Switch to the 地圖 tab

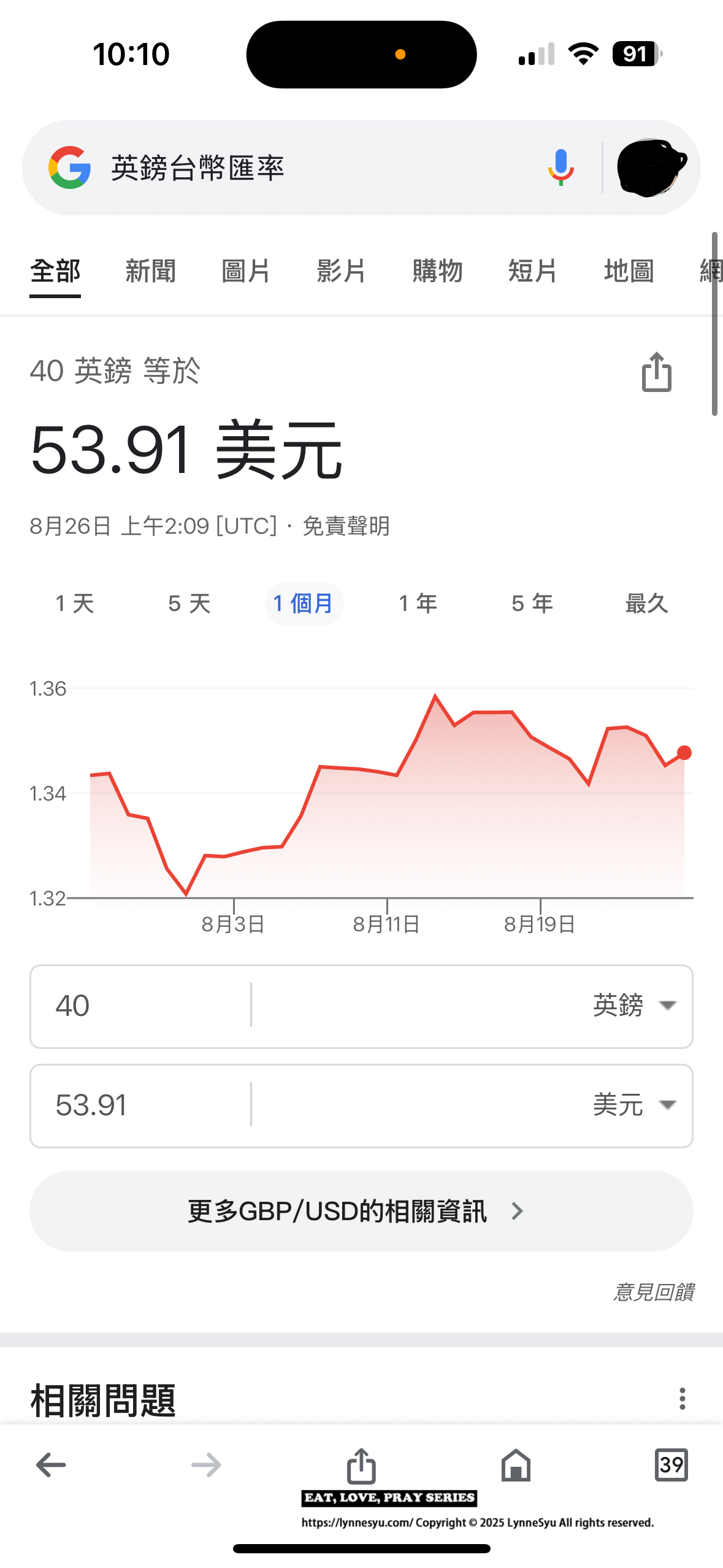(x=629, y=271)
